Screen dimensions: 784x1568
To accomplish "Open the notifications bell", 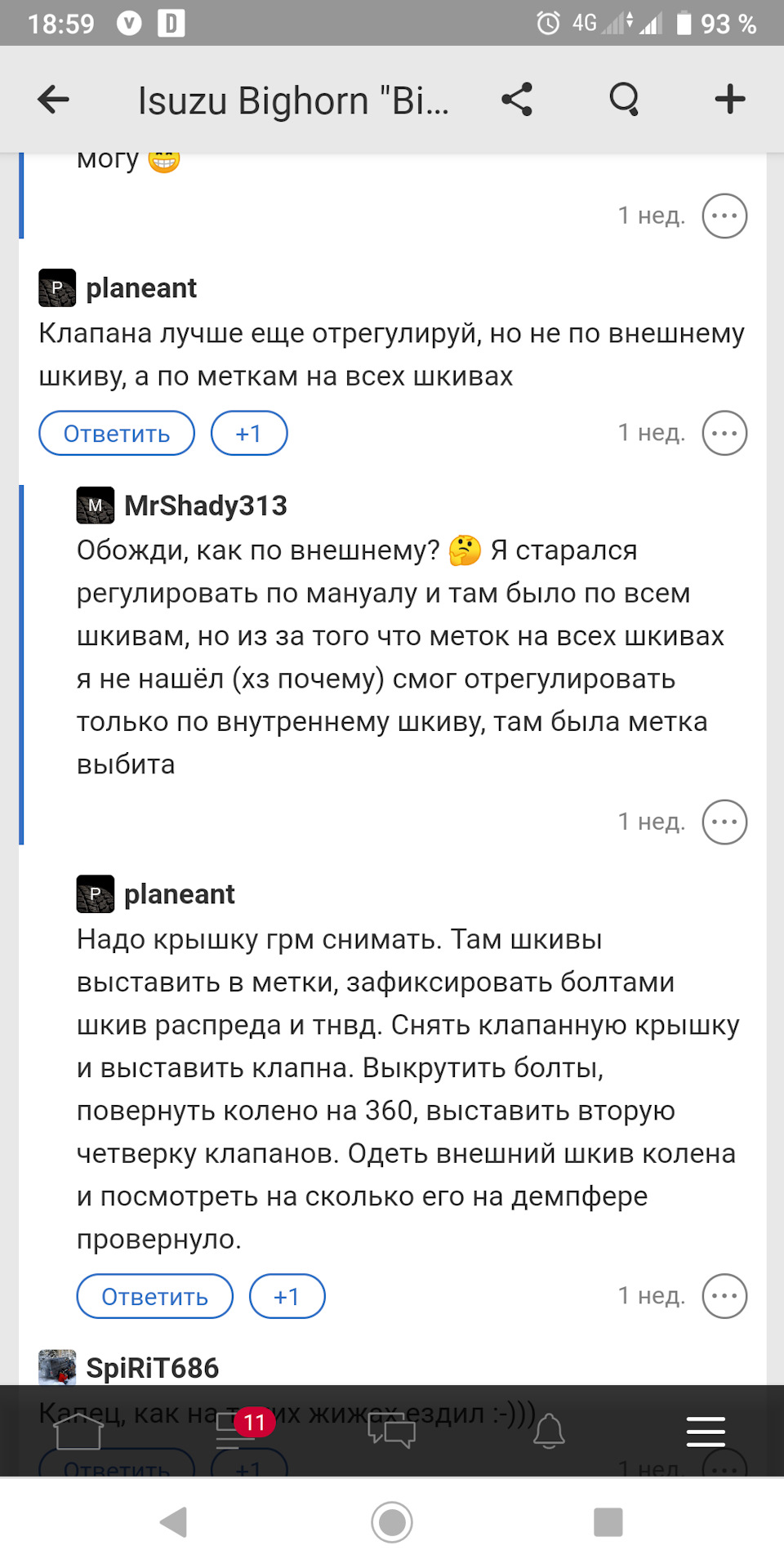I will [549, 1432].
